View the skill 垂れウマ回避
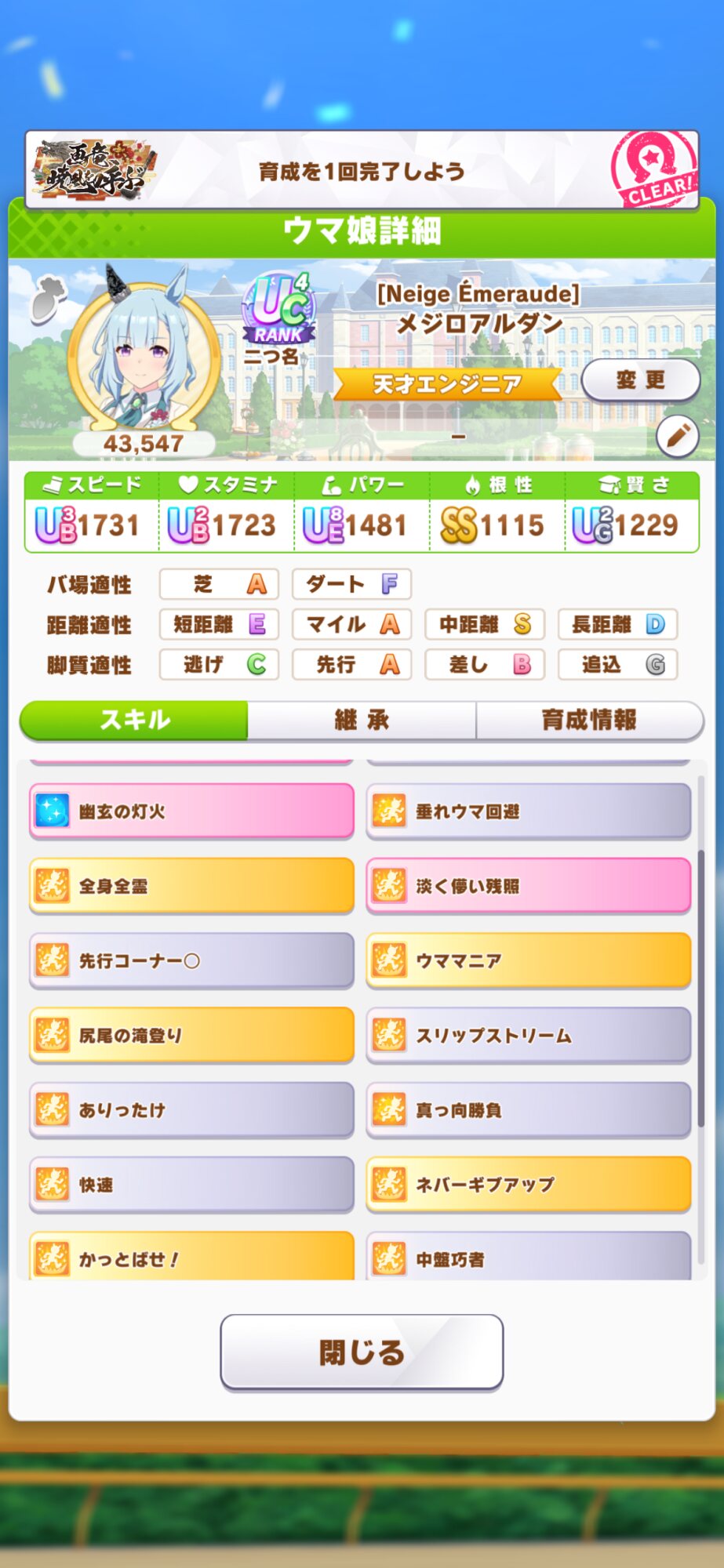The height and width of the screenshot is (1568, 724). click(x=528, y=811)
